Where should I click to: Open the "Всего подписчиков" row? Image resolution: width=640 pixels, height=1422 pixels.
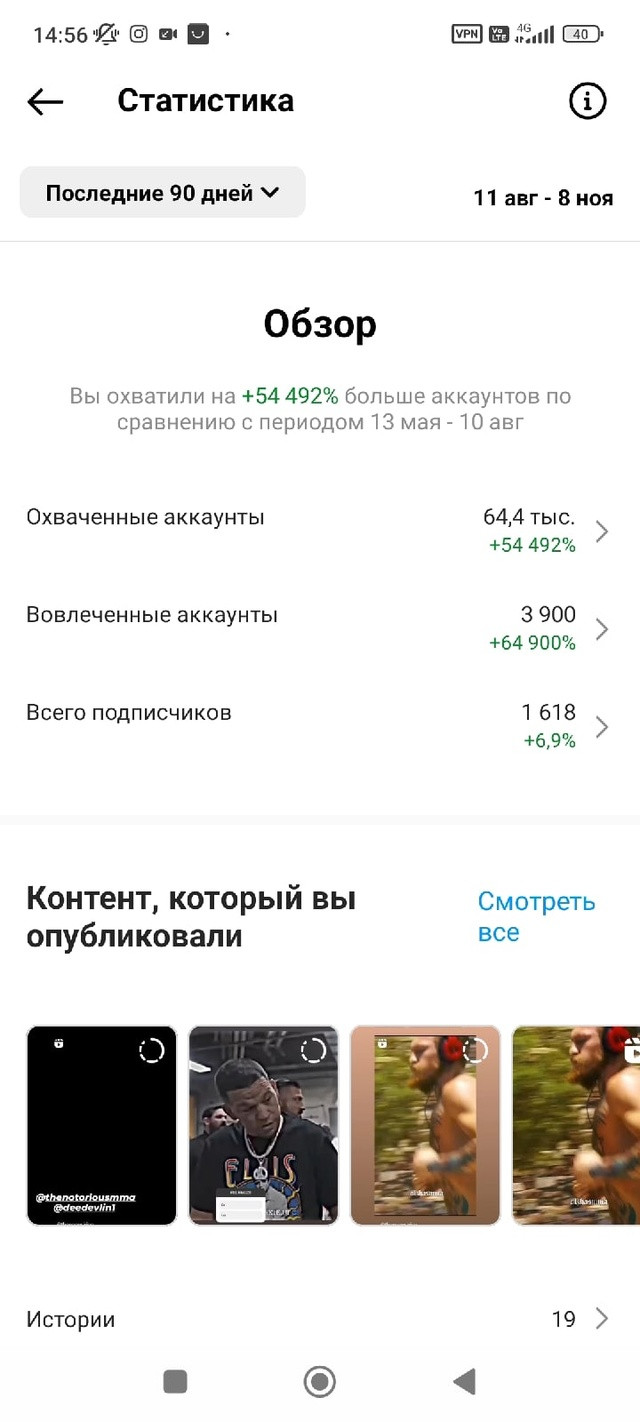tap(320, 726)
